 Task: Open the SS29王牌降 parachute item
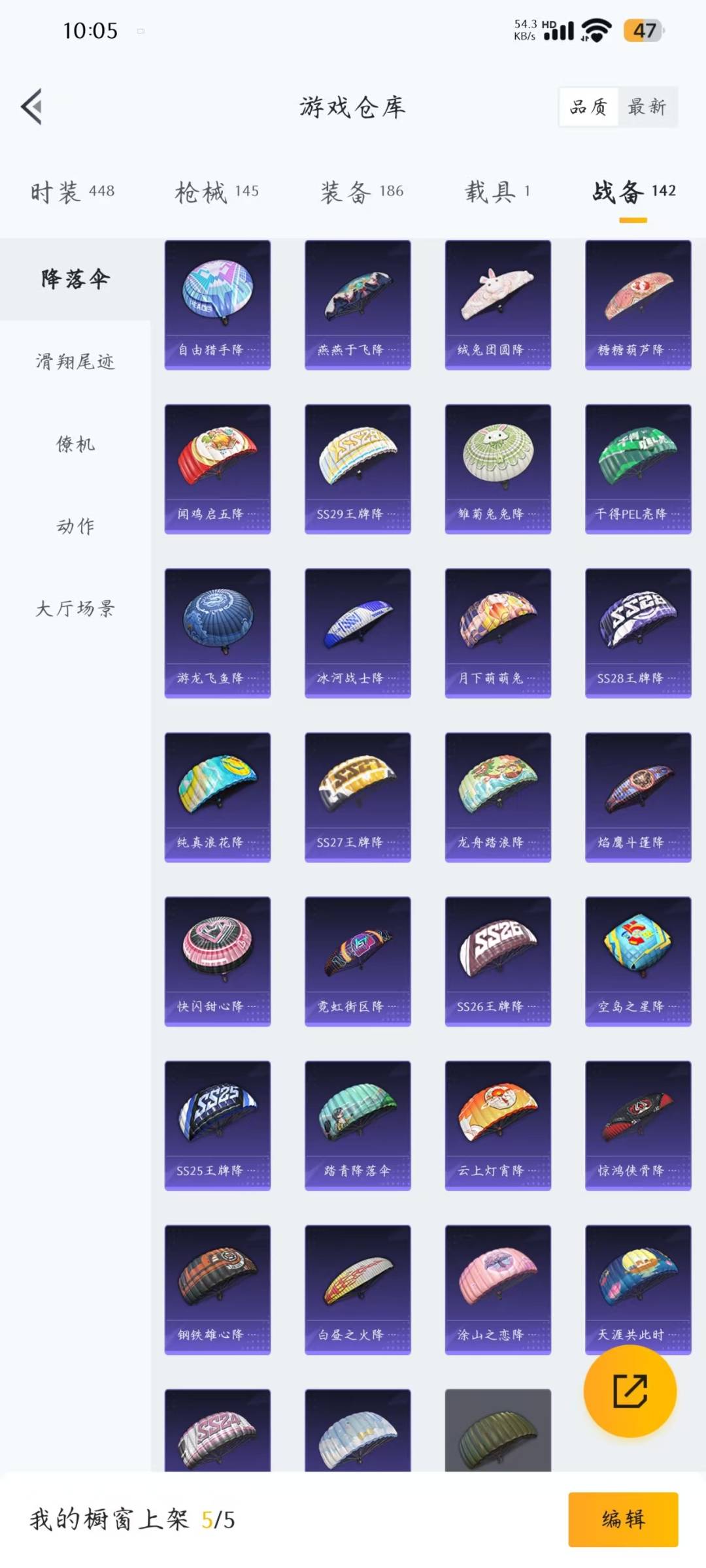click(358, 469)
